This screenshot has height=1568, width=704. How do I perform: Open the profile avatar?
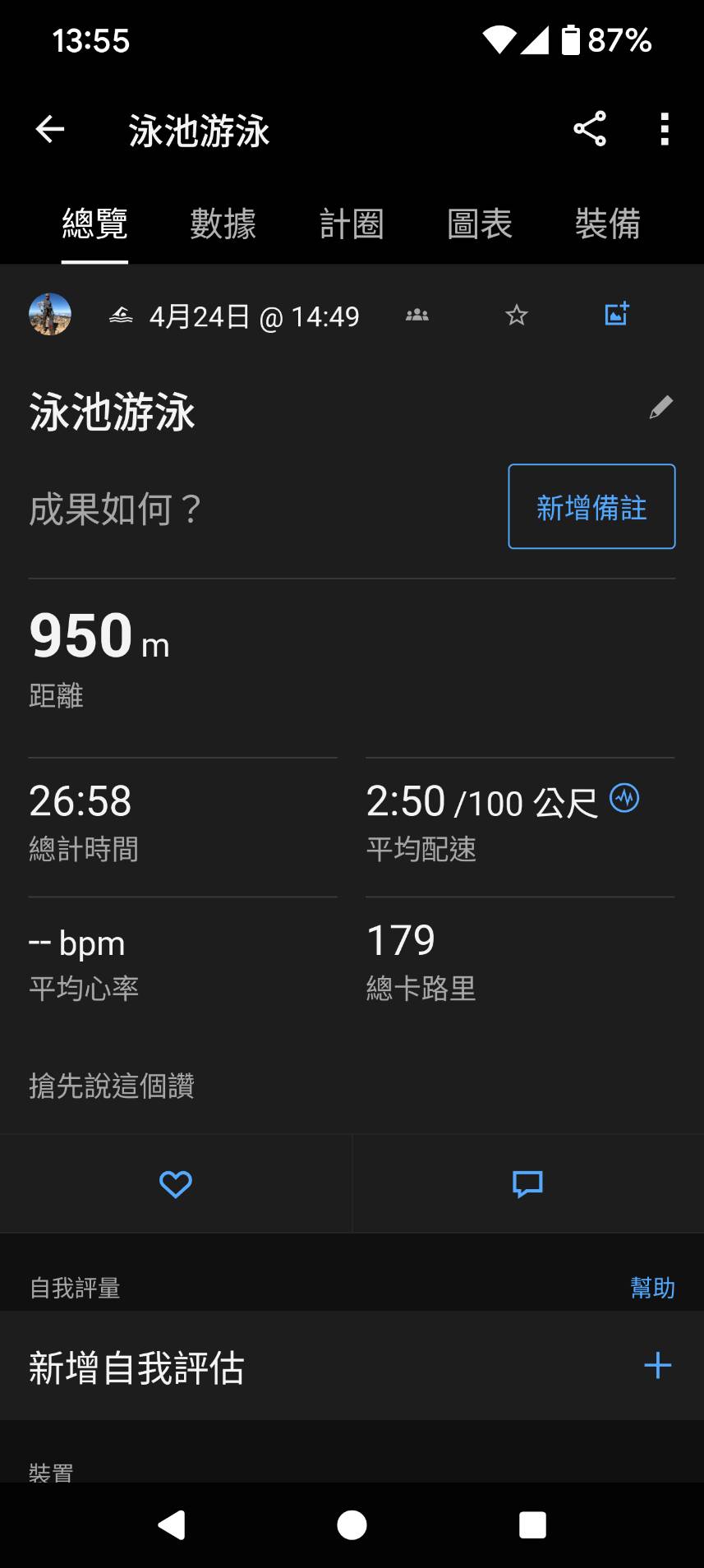[x=50, y=315]
